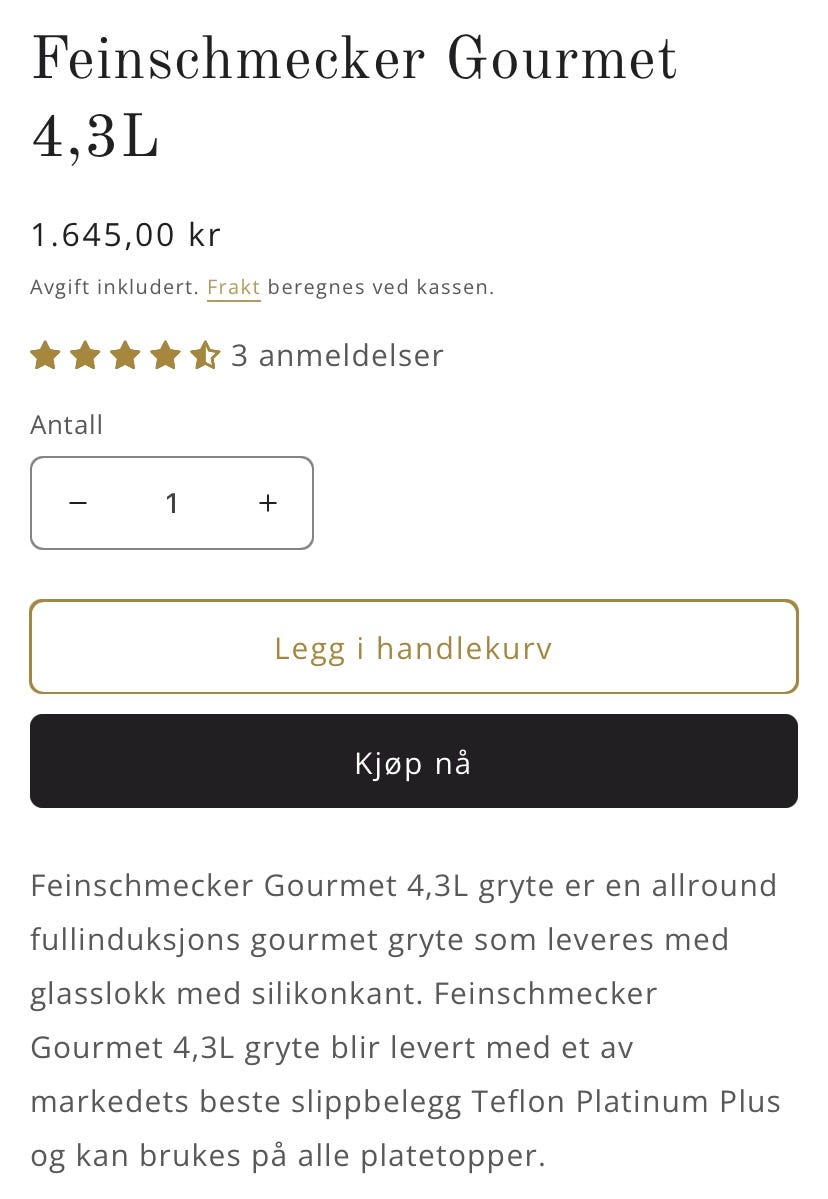Click the half-filled fifth star

point(206,355)
